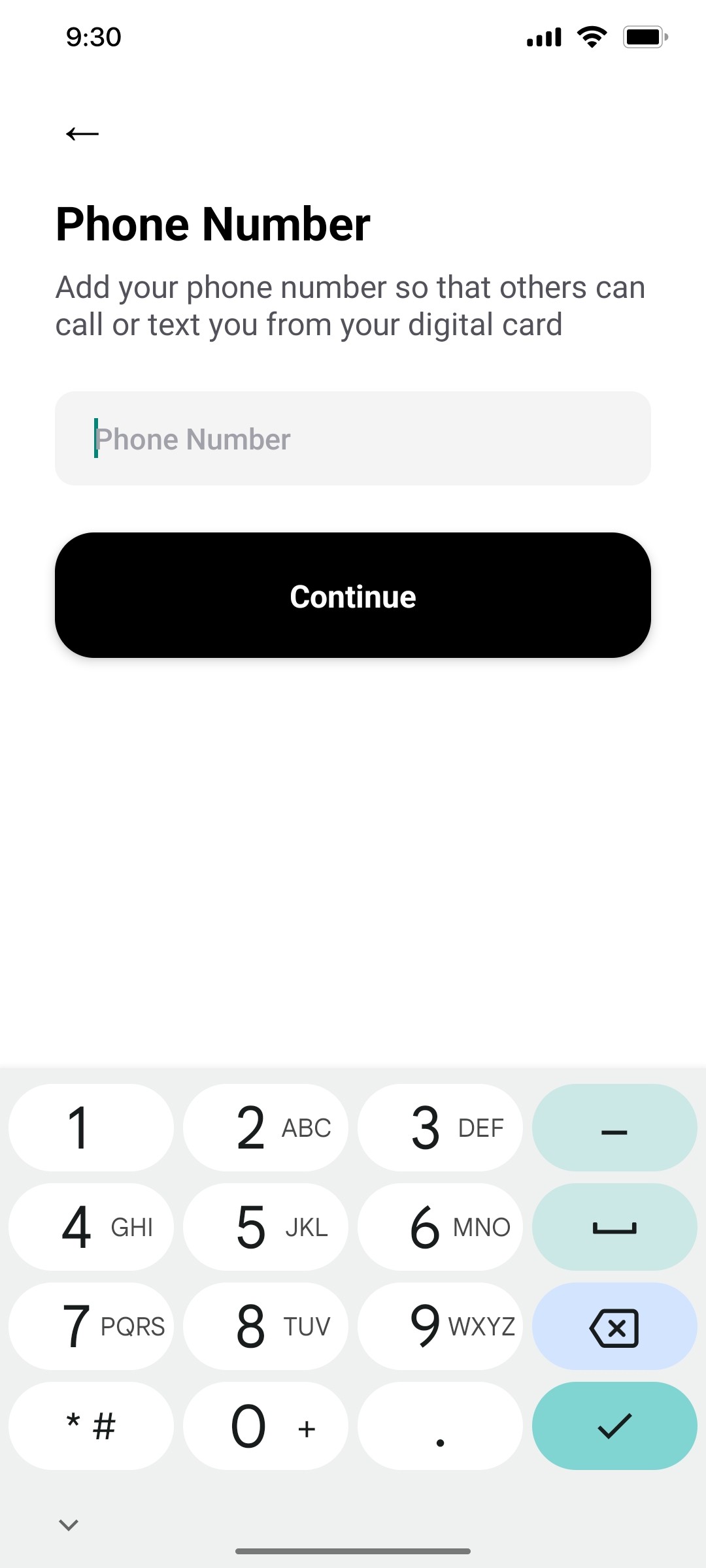Image resolution: width=706 pixels, height=1568 pixels.
Task: Tap the Phone Number input field
Action: 353,438
